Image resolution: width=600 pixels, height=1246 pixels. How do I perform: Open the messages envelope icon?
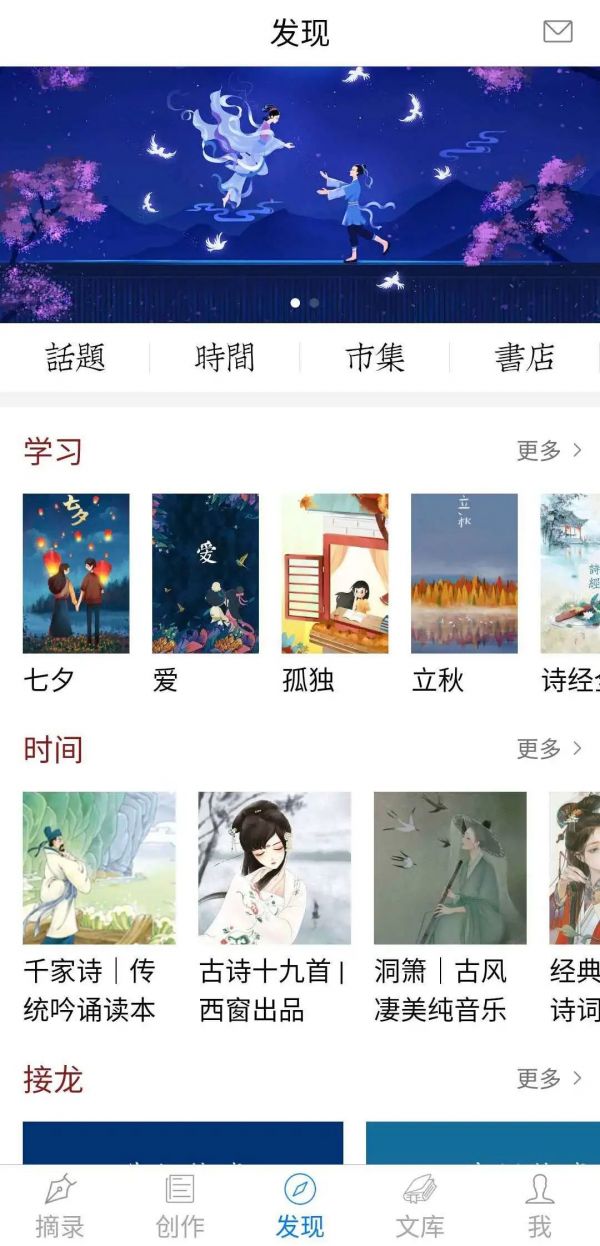click(x=557, y=32)
